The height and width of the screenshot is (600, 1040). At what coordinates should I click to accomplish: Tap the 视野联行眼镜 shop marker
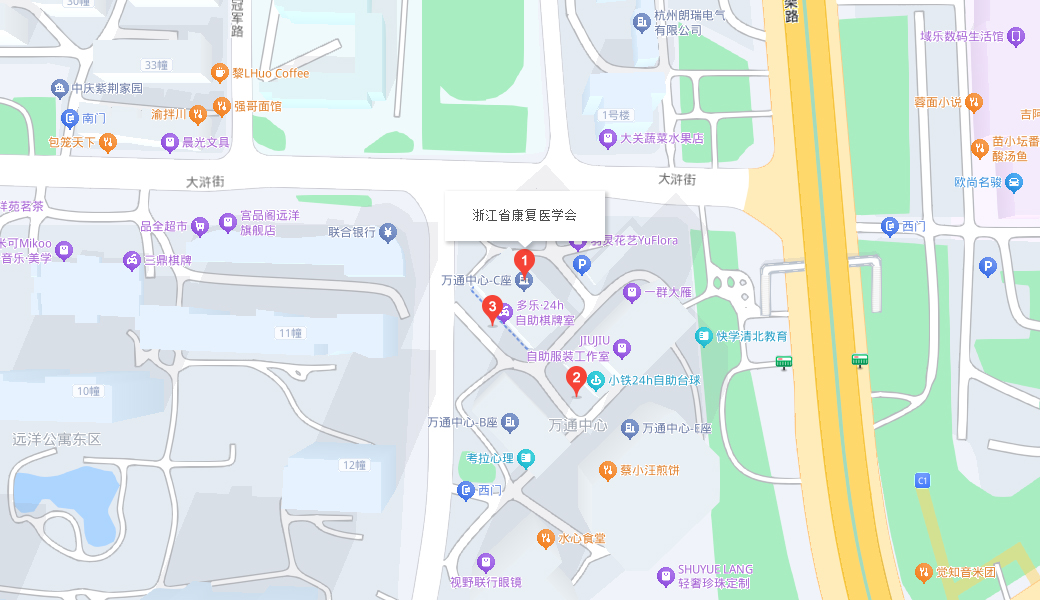(485, 562)
